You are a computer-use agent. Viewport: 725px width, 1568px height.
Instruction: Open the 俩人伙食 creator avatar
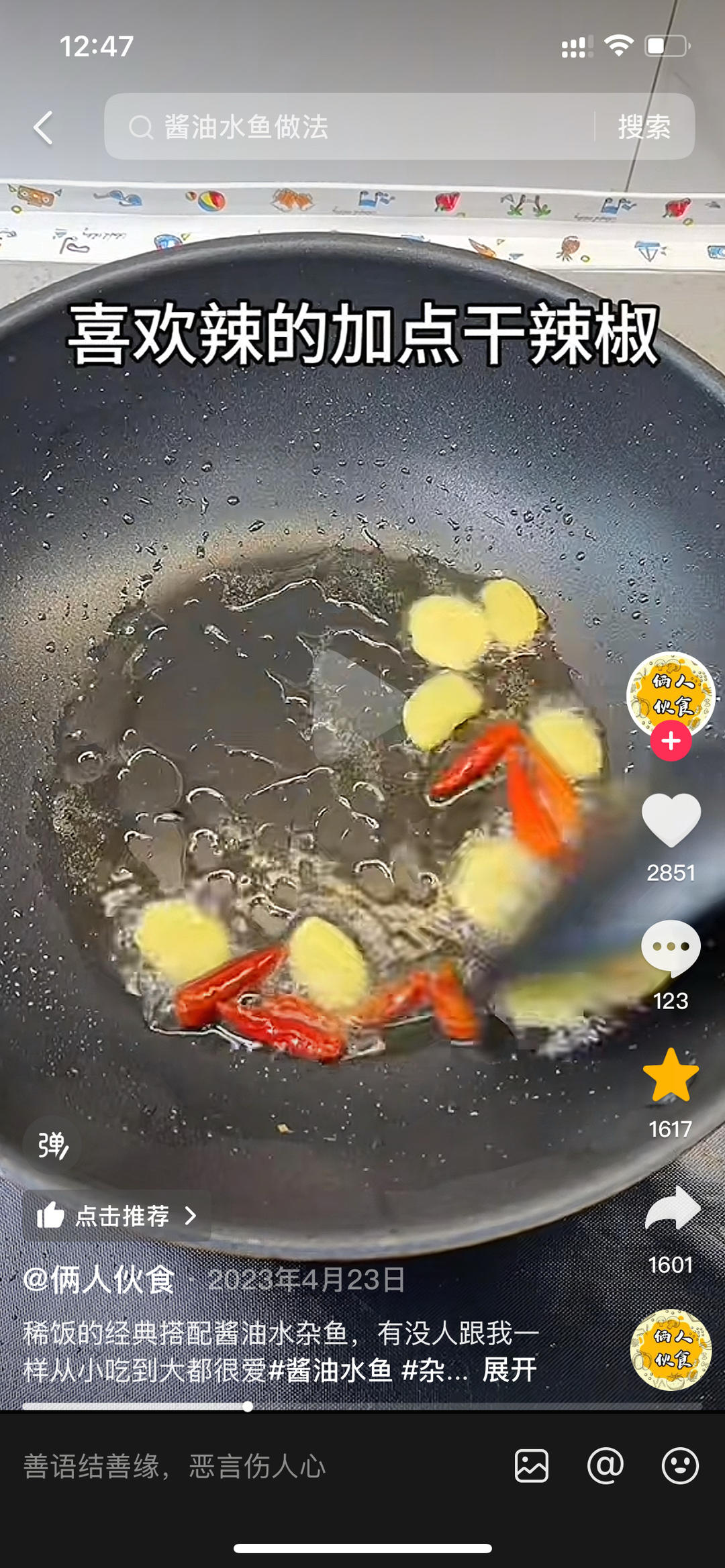click(x=671, y=695)
